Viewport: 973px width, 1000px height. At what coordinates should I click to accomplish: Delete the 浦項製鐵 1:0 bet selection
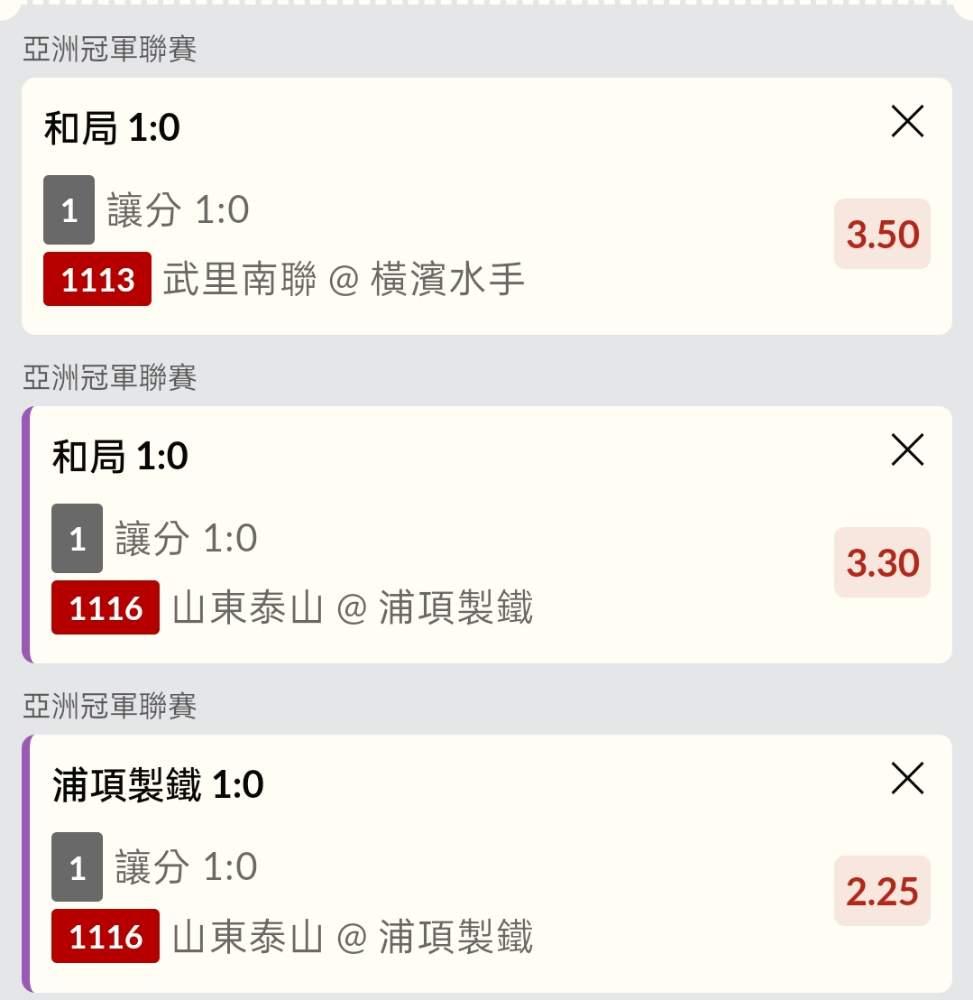coord(907,778)
